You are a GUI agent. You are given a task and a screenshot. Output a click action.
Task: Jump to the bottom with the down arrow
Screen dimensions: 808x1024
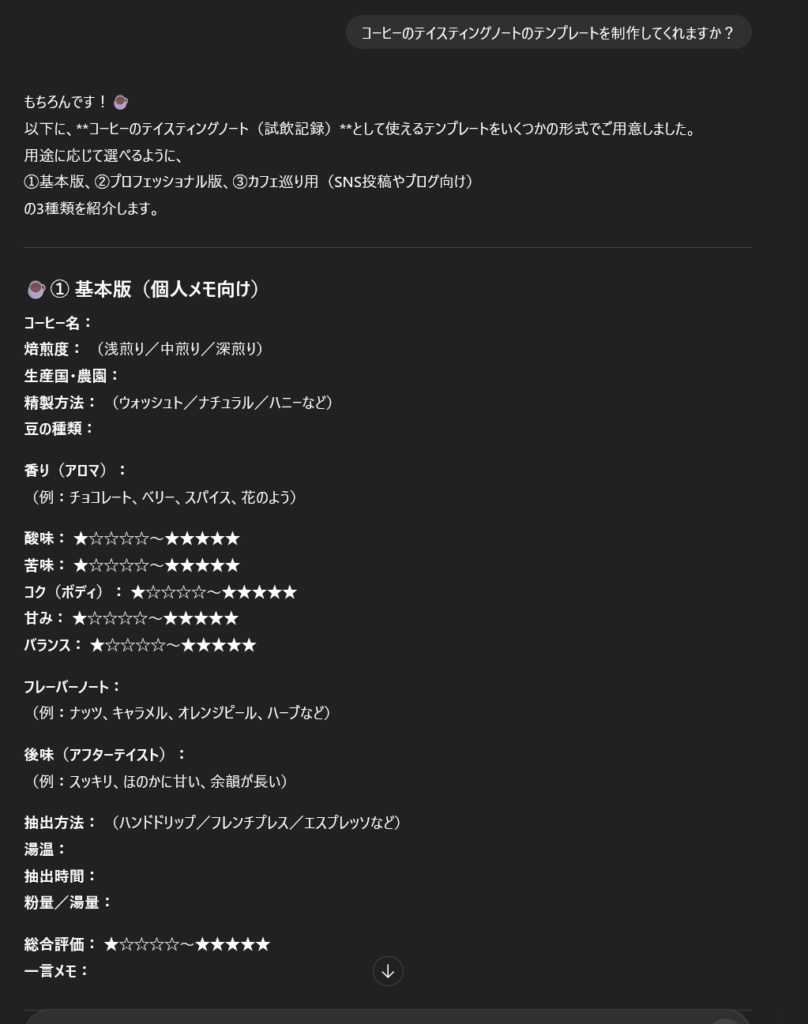click(x=388, y=970)
